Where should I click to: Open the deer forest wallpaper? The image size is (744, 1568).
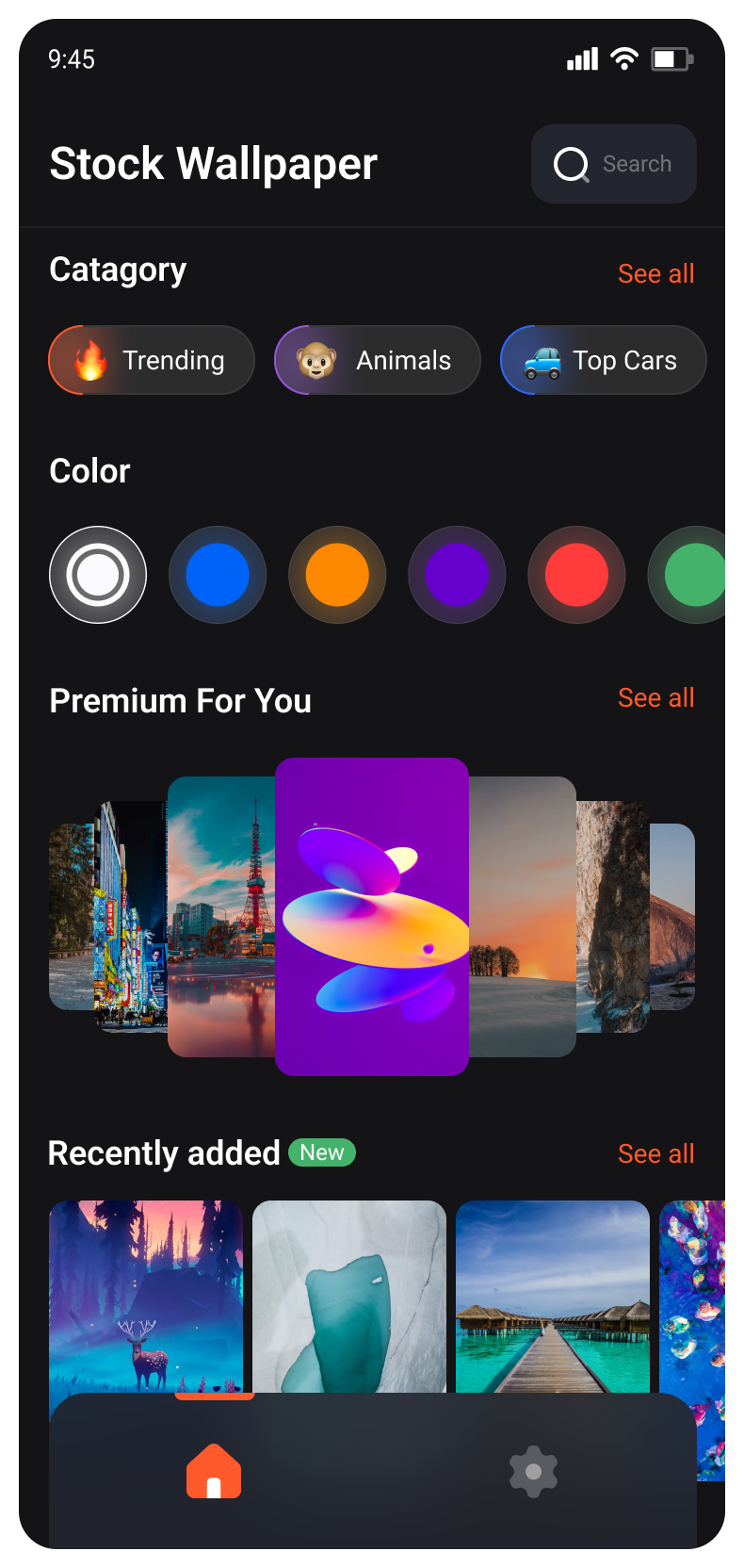146,1296
